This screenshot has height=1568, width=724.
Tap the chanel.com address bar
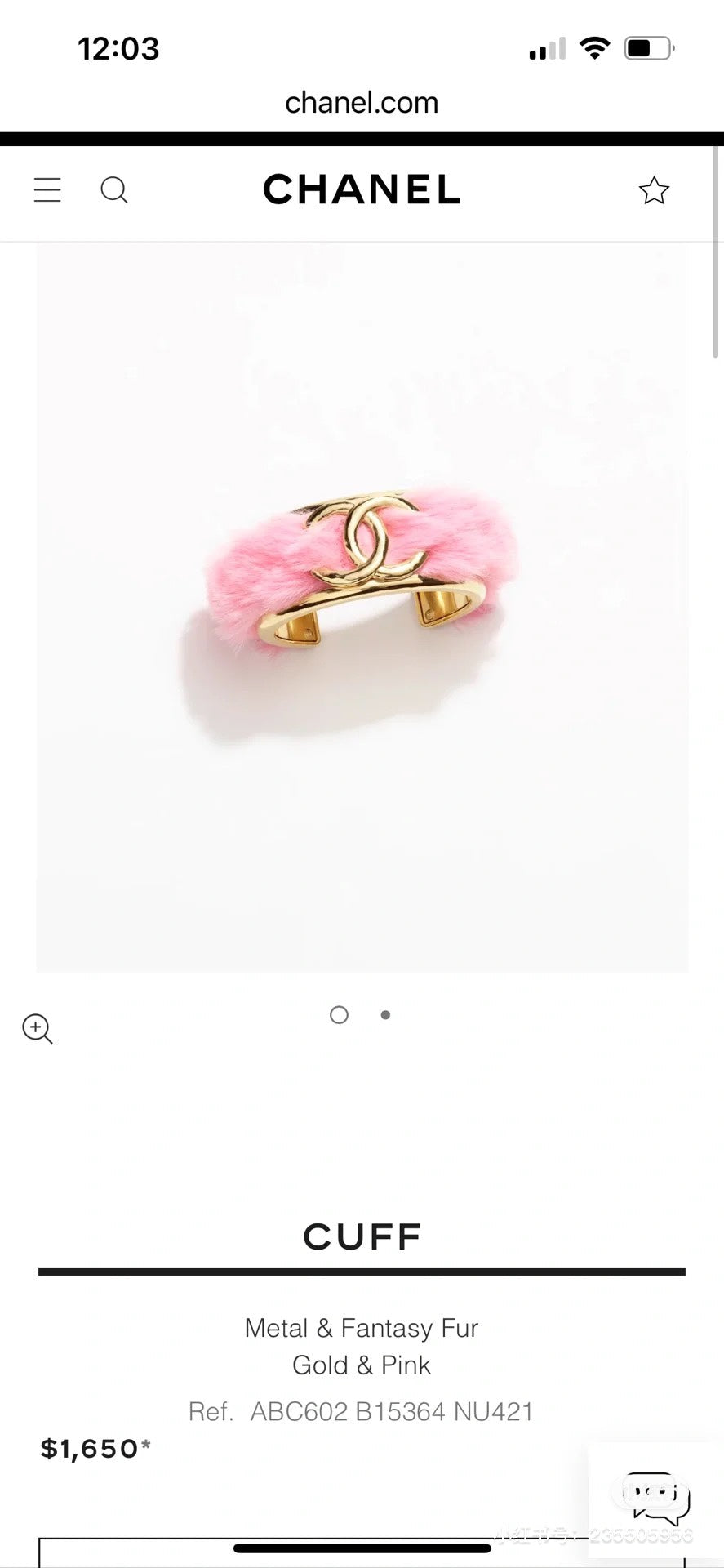pyautogui.click(x=362, y=103)
